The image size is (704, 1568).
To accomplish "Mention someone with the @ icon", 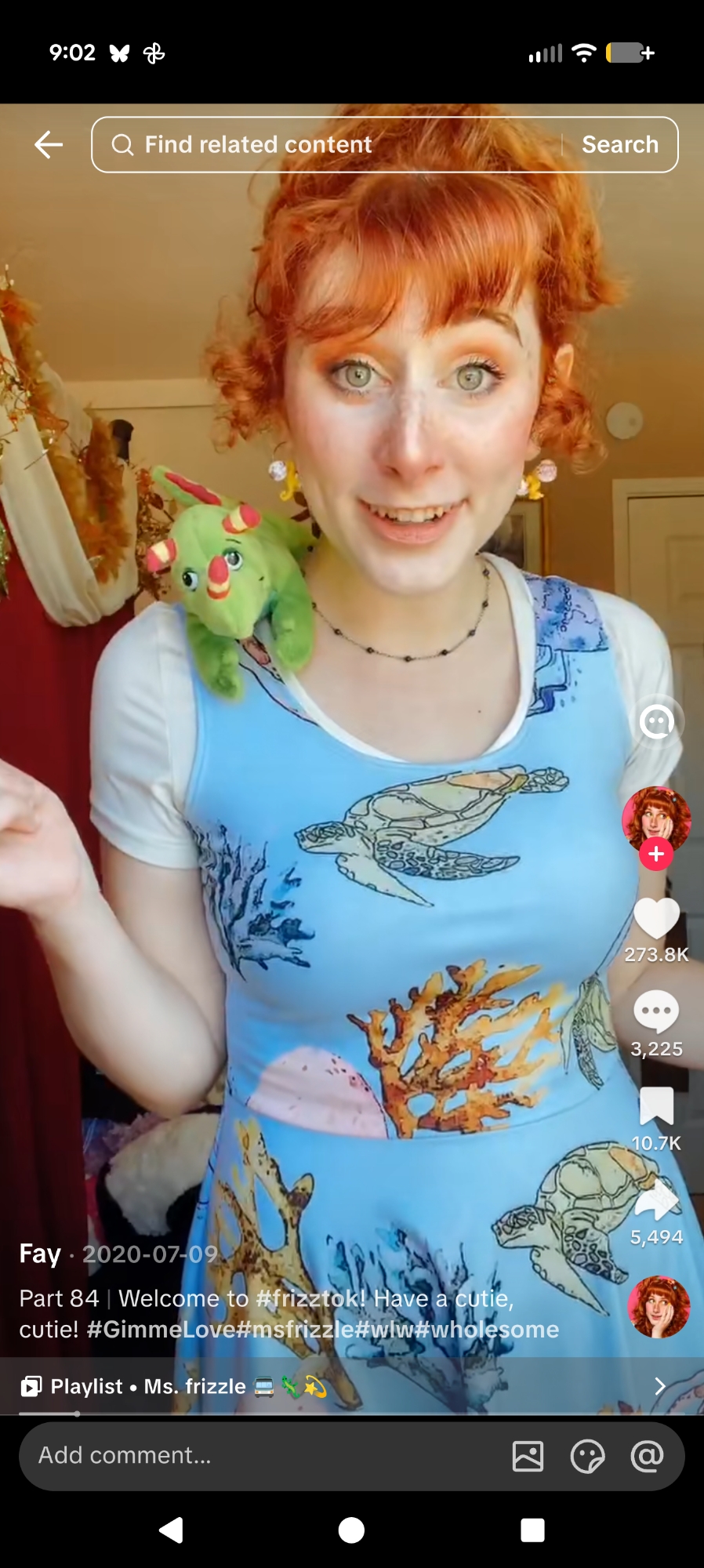I will (x=647, y=1456).
